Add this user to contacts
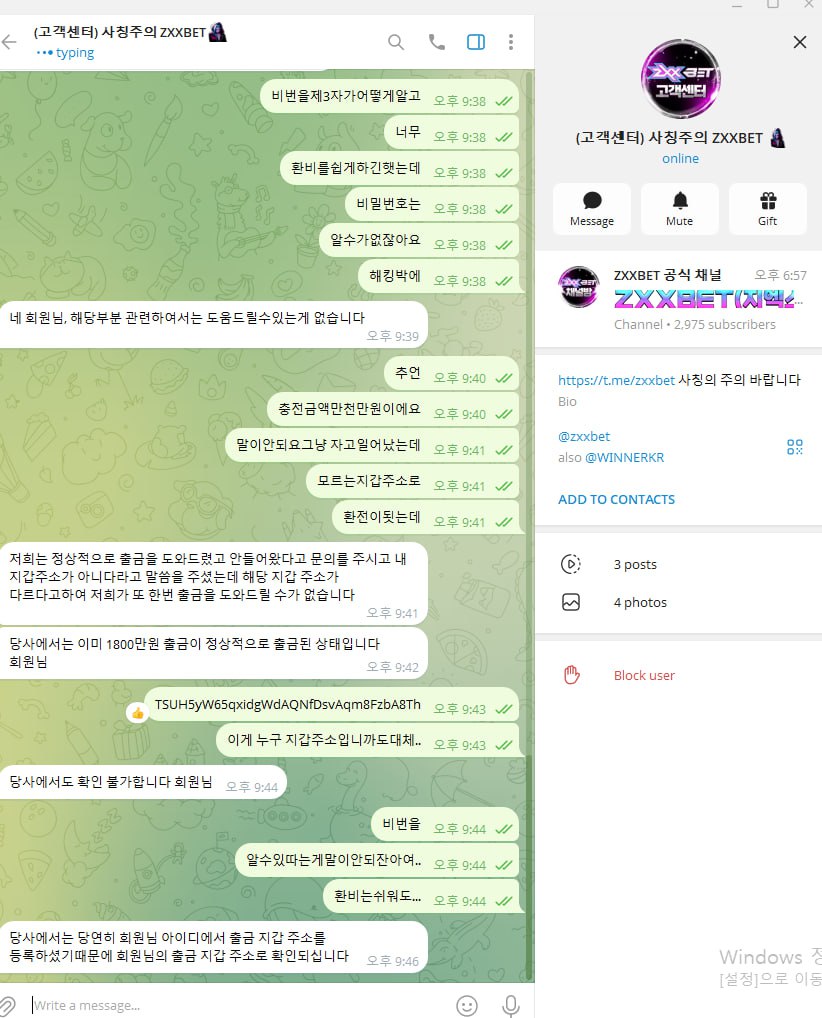The image size is (822, 1018). pos(616,499)
